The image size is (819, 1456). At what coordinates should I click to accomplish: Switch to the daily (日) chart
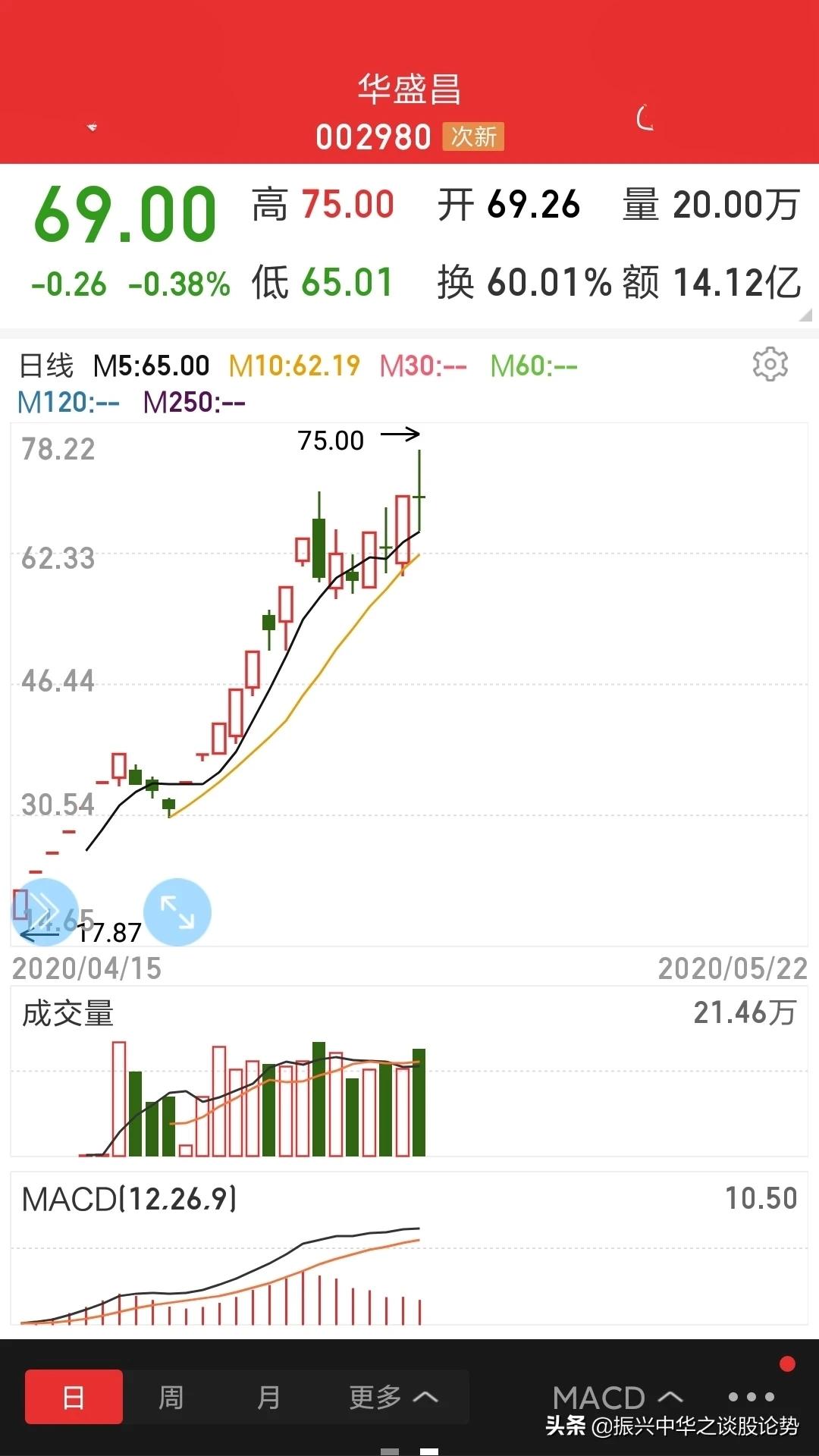(x=74, y=1397)
